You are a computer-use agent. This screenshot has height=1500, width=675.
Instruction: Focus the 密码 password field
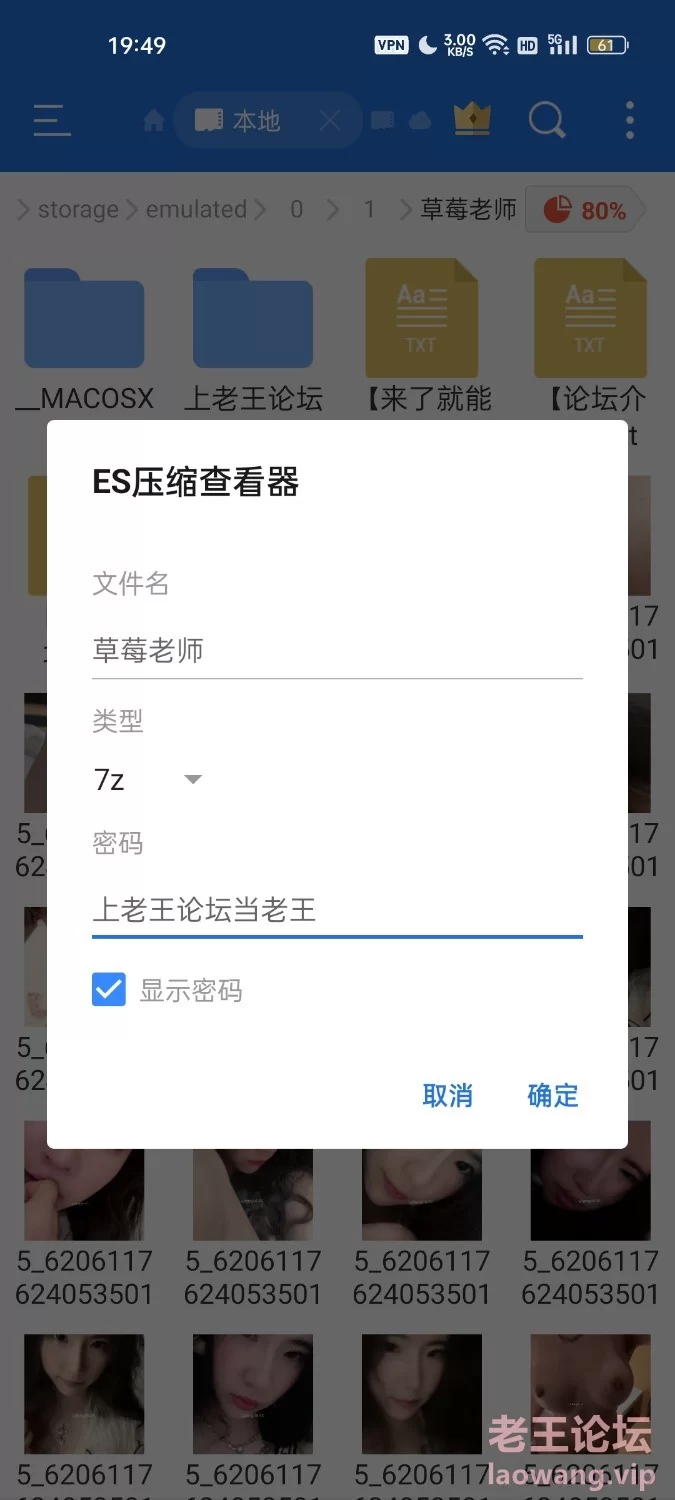(x=336, y=910)
